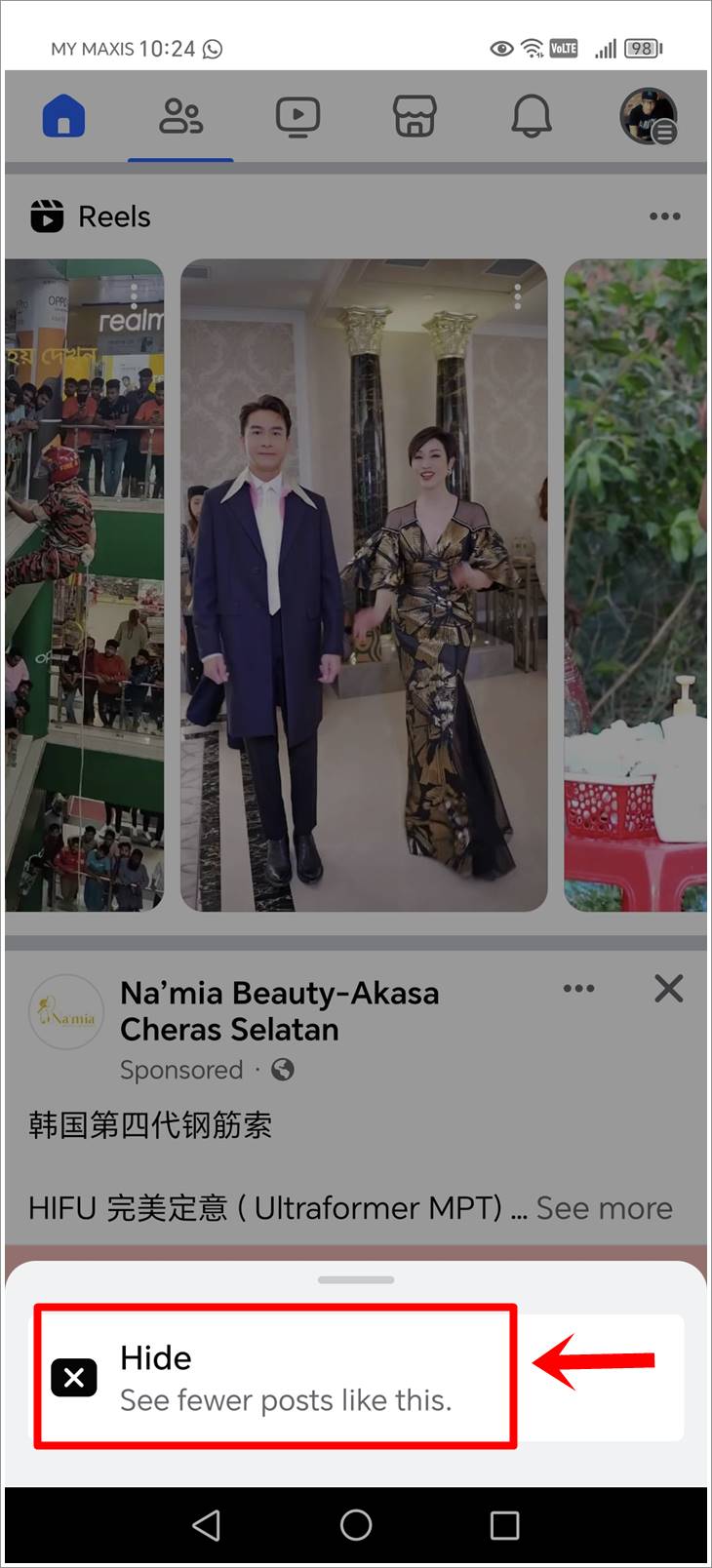712x1568 pixels.
Task: Open the sponsored post's three-dot menu
Action: (x=578, y=989)
